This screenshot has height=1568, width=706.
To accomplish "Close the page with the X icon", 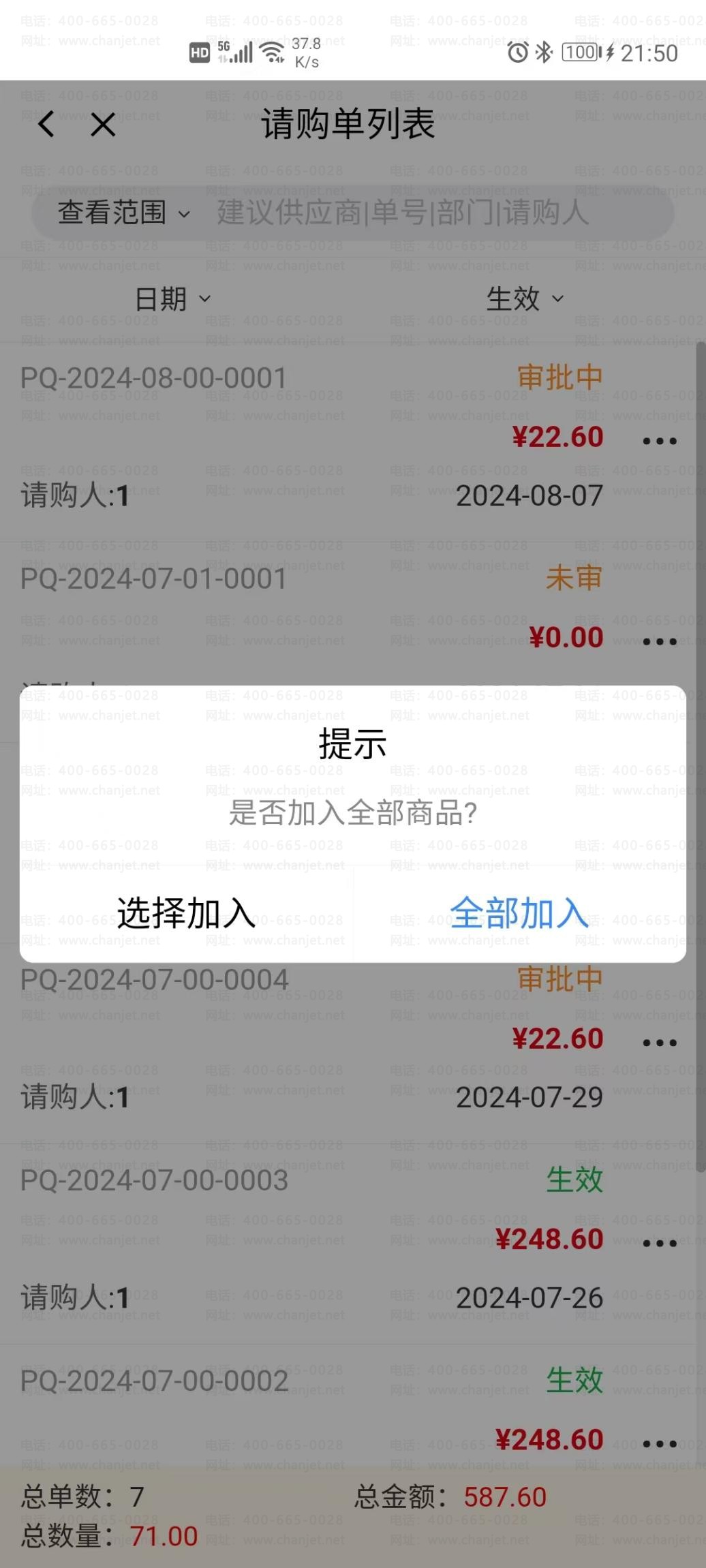I will pyautogui.click(x=103, y=125).
